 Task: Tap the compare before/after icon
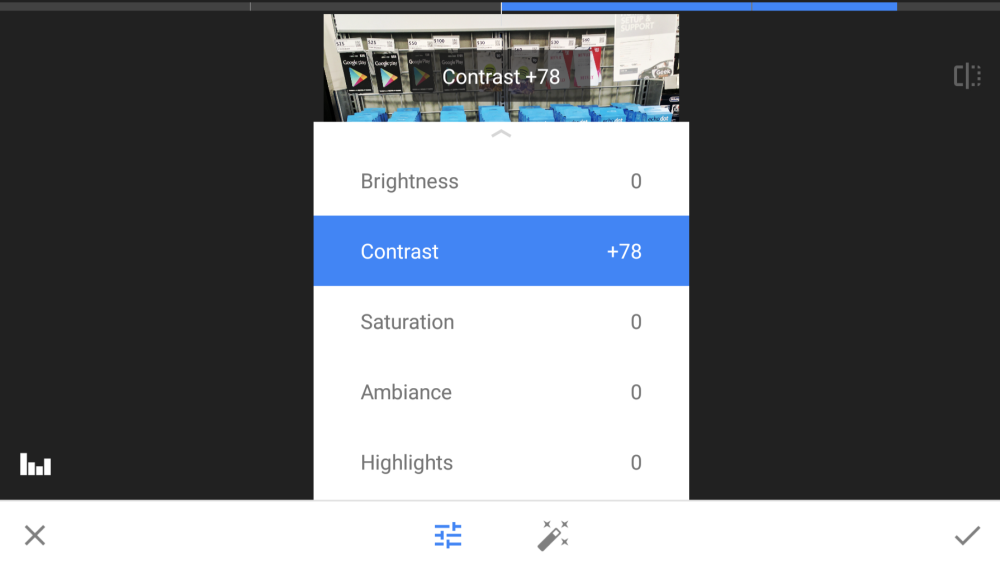pos(967,76)
